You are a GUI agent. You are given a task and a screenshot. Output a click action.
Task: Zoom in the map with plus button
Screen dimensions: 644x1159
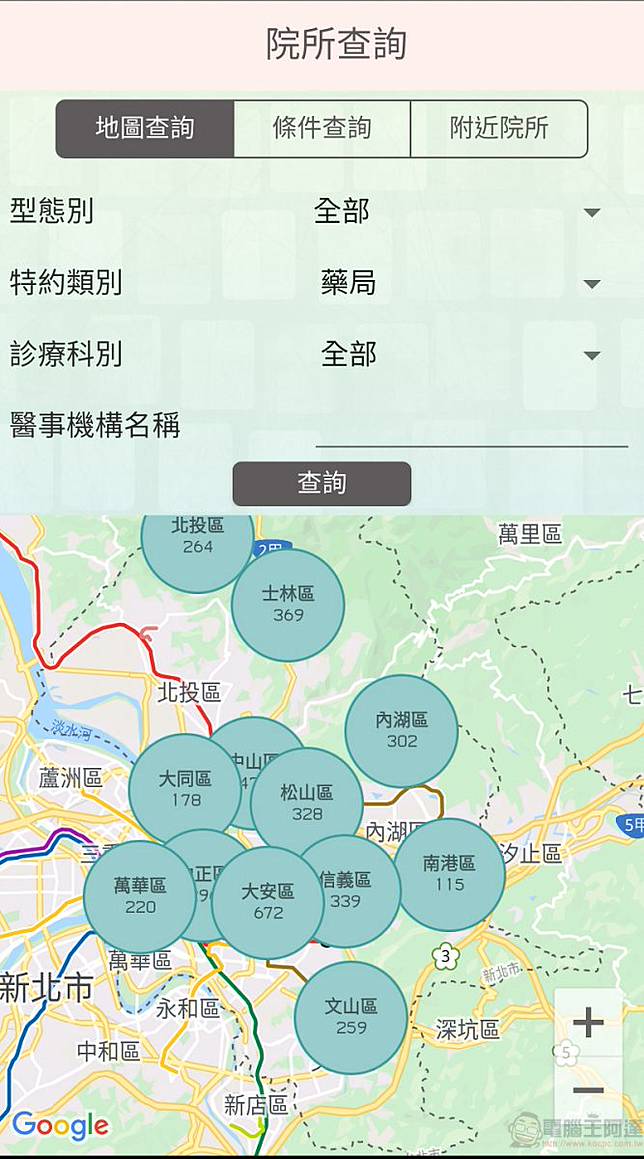pyautogui.click(x=588, y=1023)
